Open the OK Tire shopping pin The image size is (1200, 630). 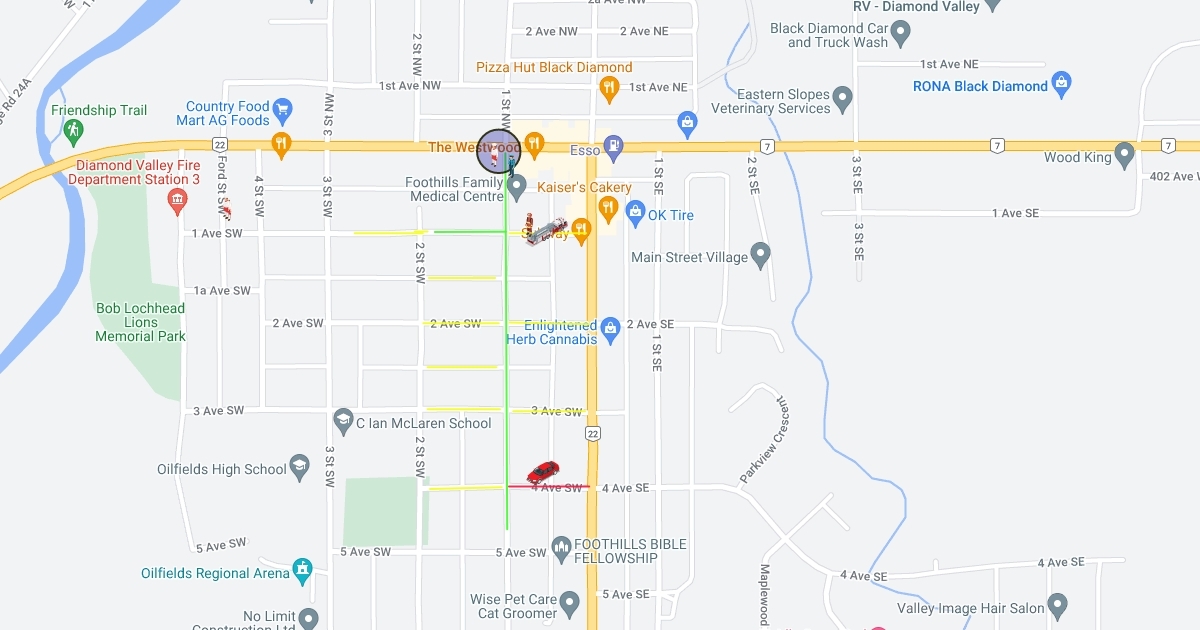tap(634, 211)
